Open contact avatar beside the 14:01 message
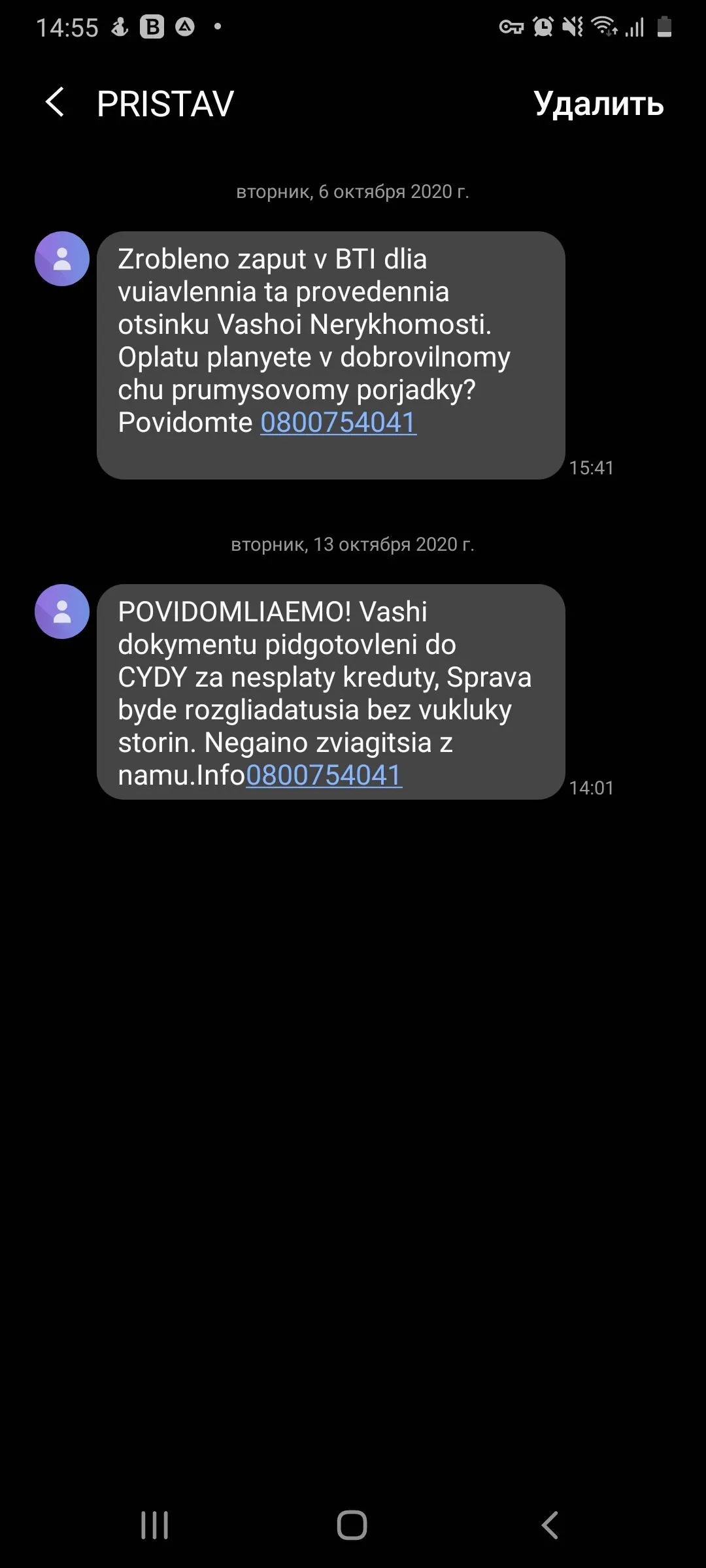Image resolution: width=706 pixels, height=1568 pixels. [62, 612]
